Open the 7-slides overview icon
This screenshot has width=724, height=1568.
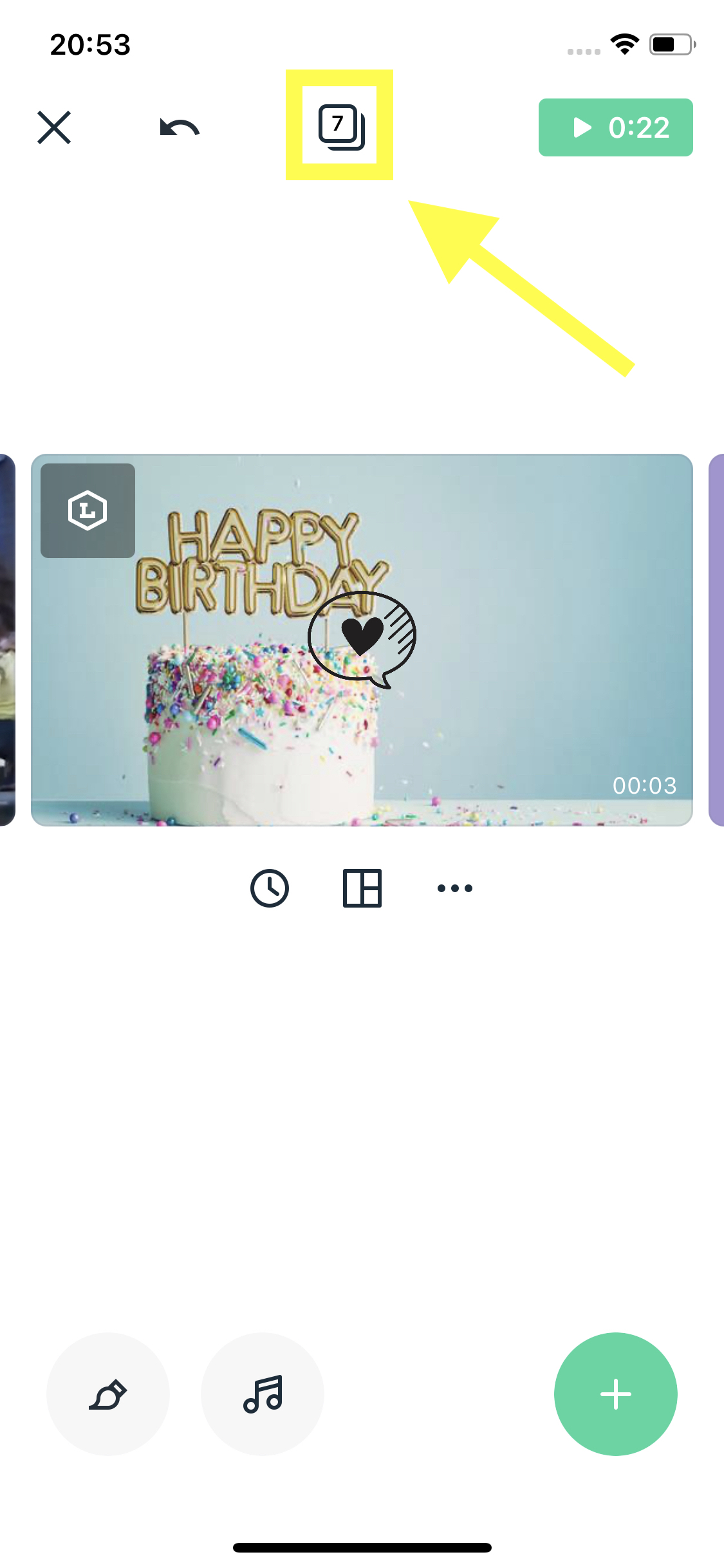click(x=341, y=127)
